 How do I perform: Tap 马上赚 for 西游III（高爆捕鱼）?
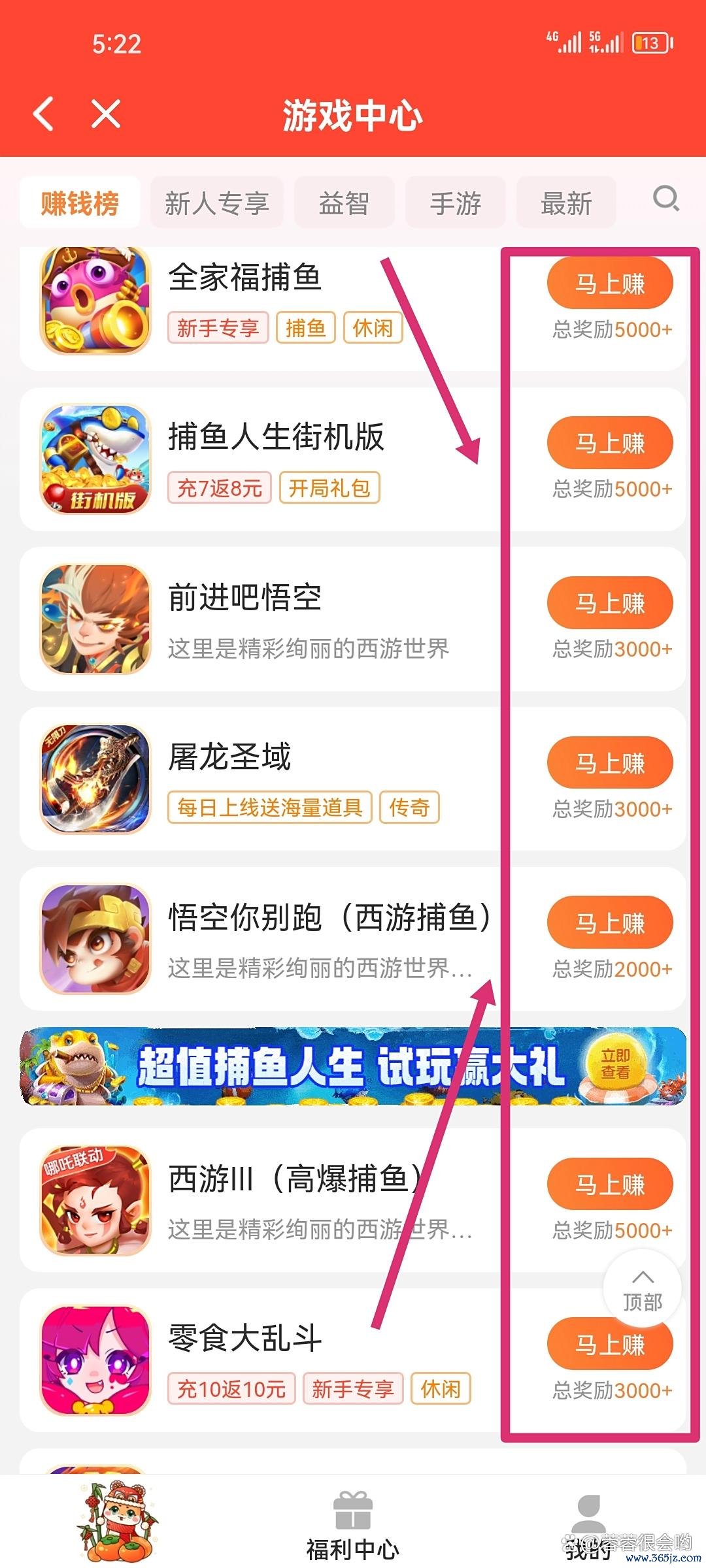point(609,1184)
